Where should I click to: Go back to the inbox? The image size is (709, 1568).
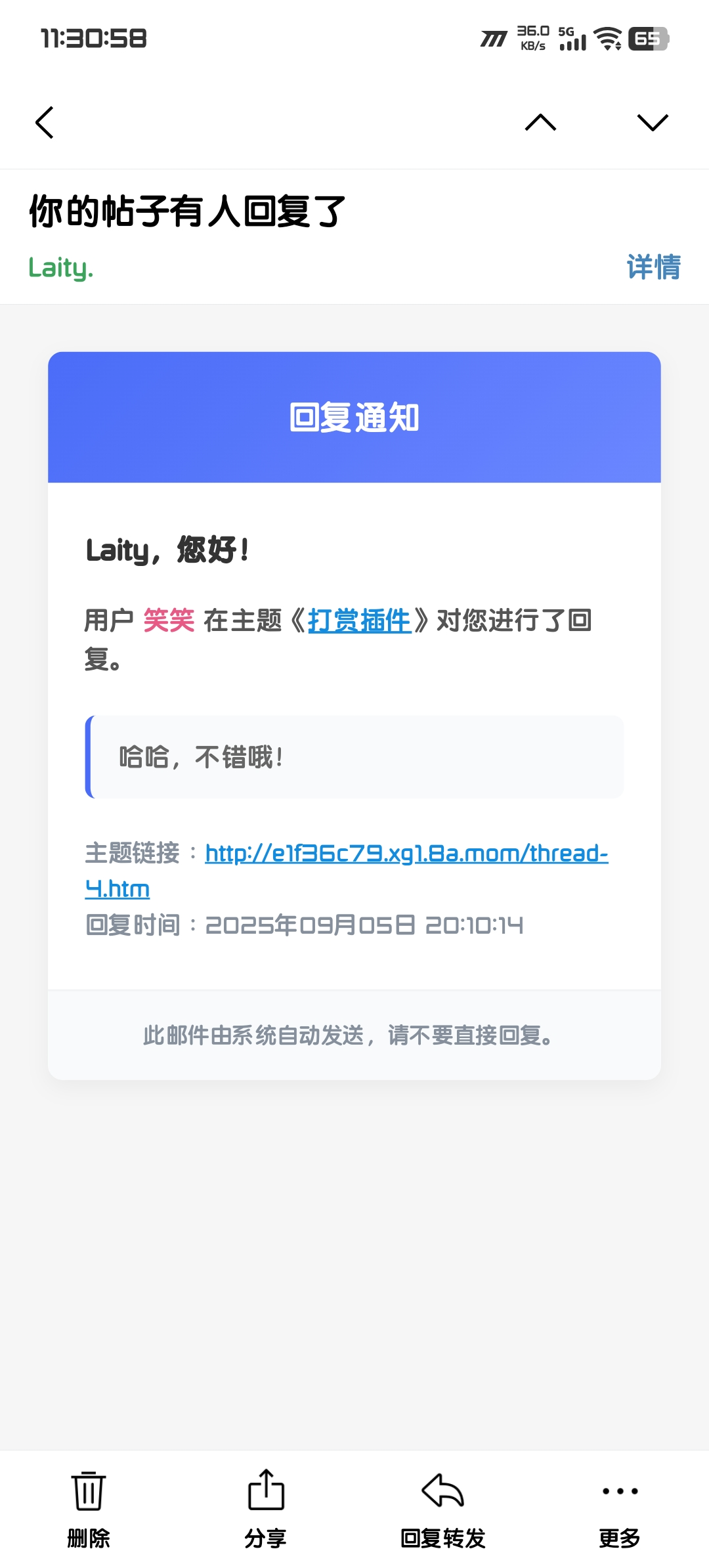pyautogui.click(x=44, y=123)
